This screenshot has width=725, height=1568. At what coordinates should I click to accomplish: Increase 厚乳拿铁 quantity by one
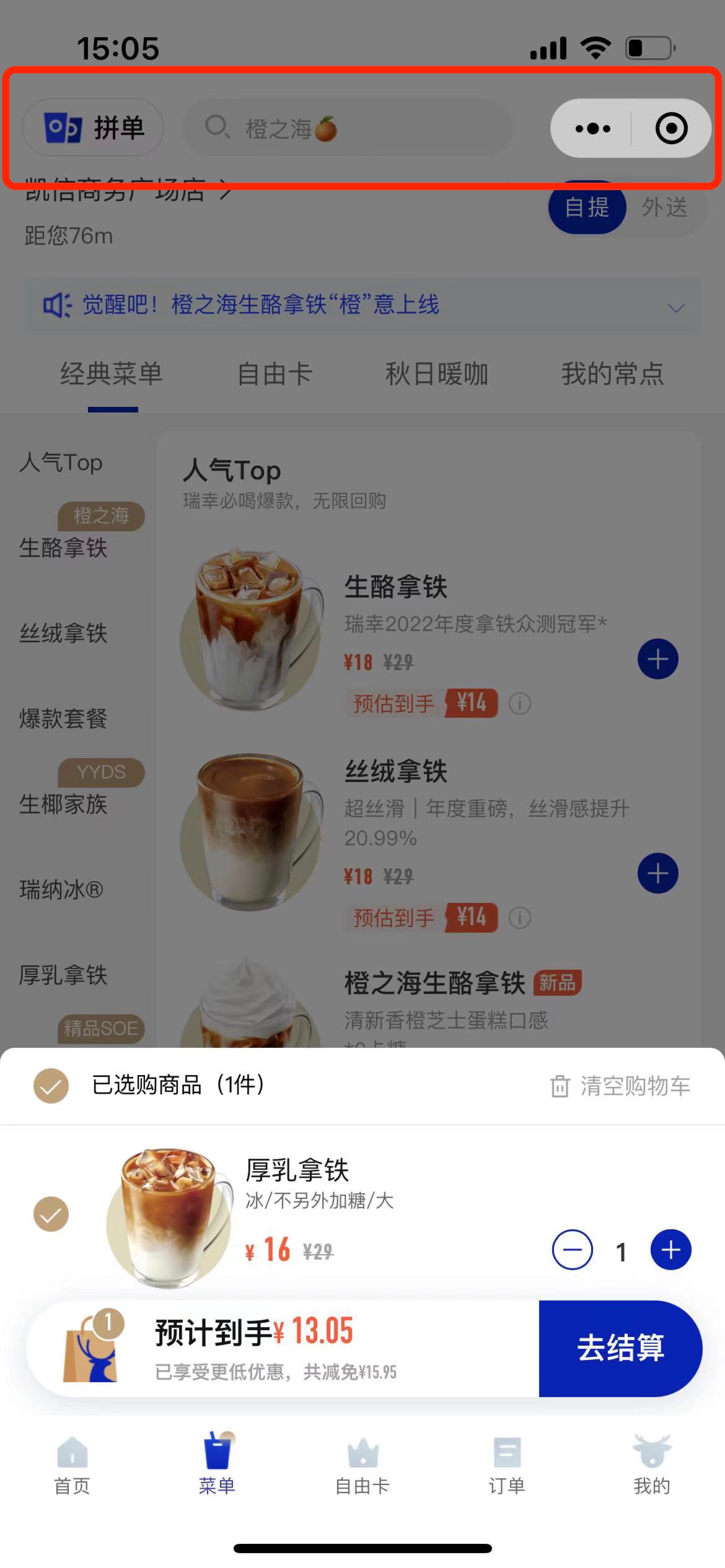(670, 1250)
